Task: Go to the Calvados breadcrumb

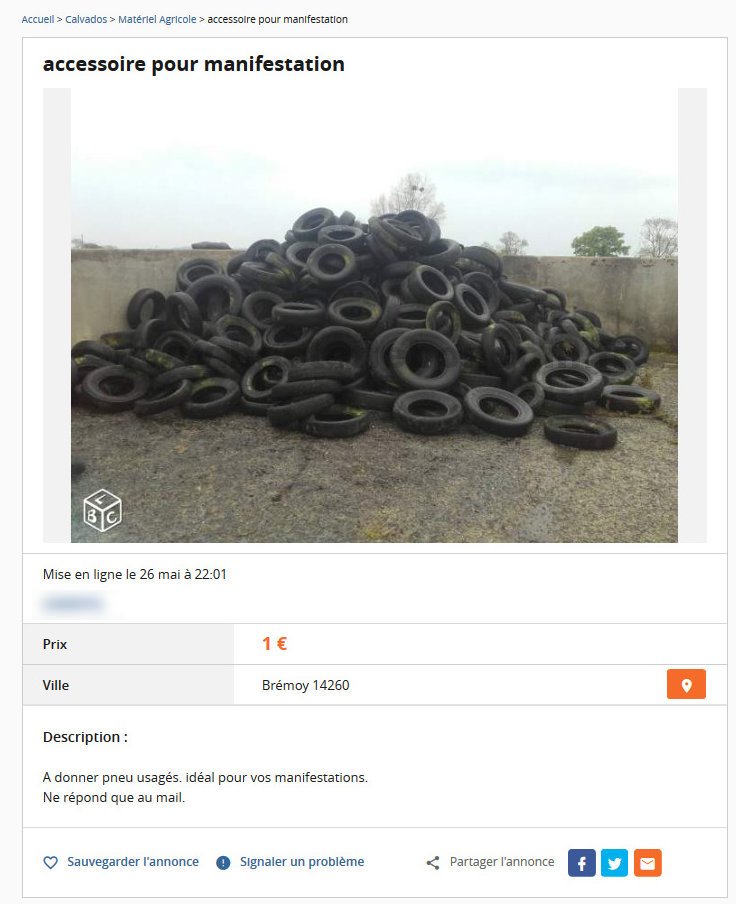Action: point(86,19)
